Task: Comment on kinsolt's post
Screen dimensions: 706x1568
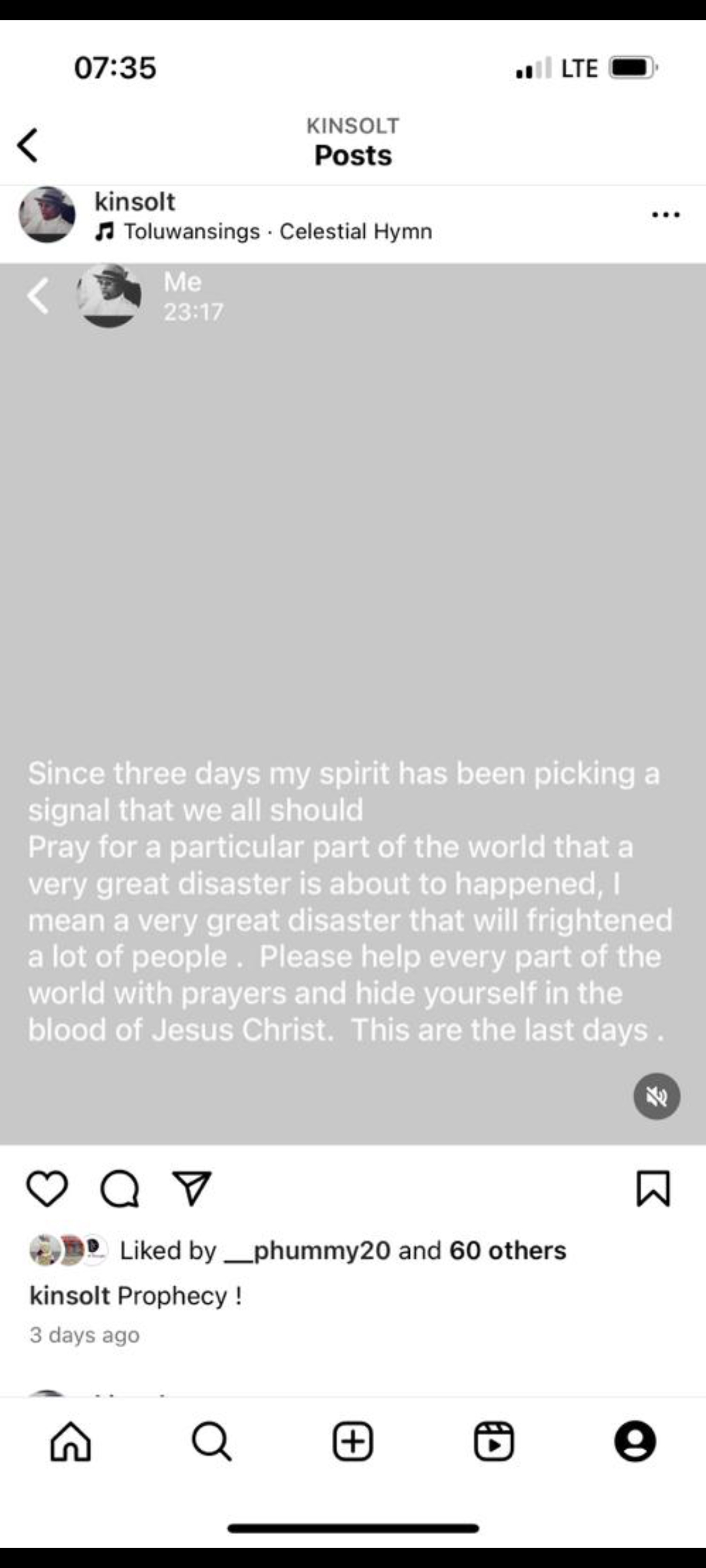Action: click(119, 1188)
